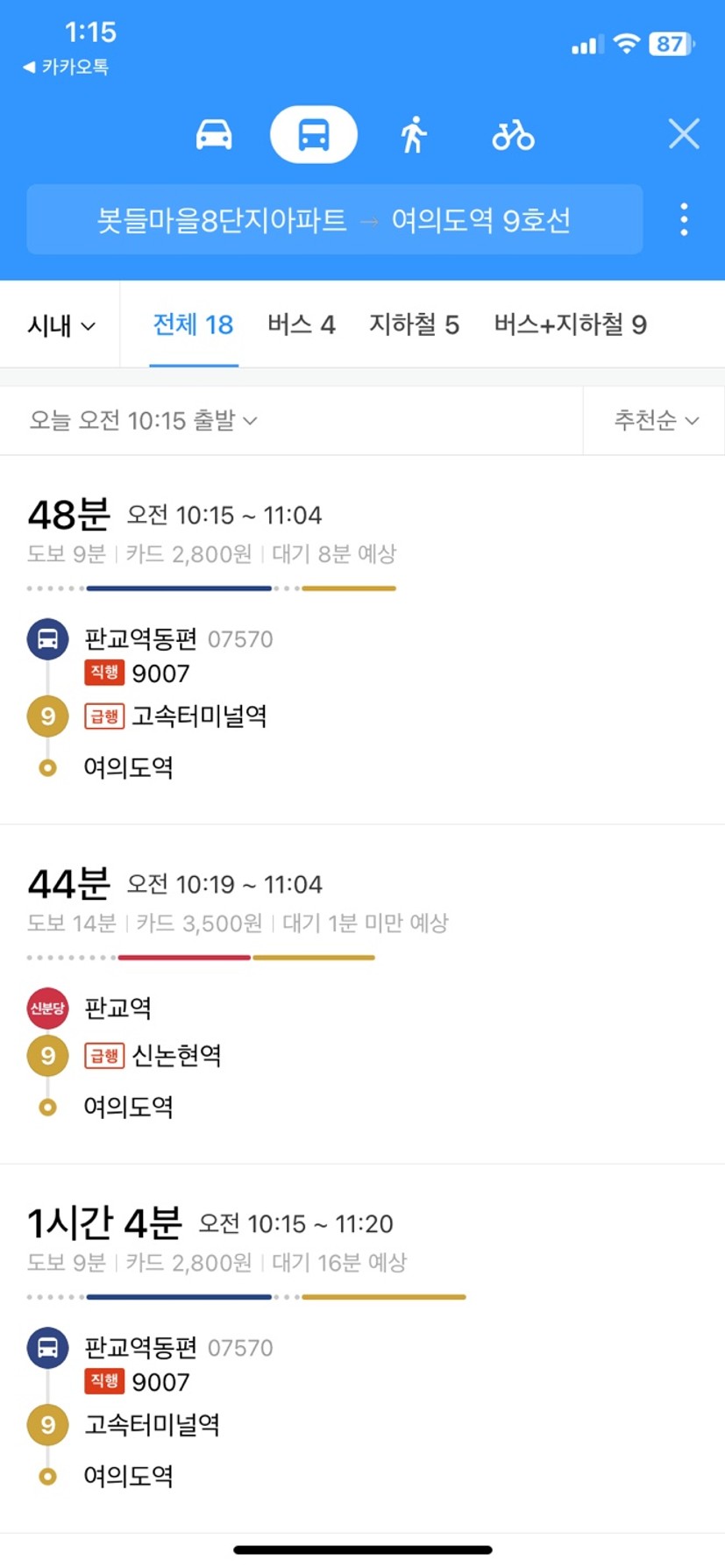Show 버스+지하철 9 routes
The image size is (725, 1568).
[570, 324]
